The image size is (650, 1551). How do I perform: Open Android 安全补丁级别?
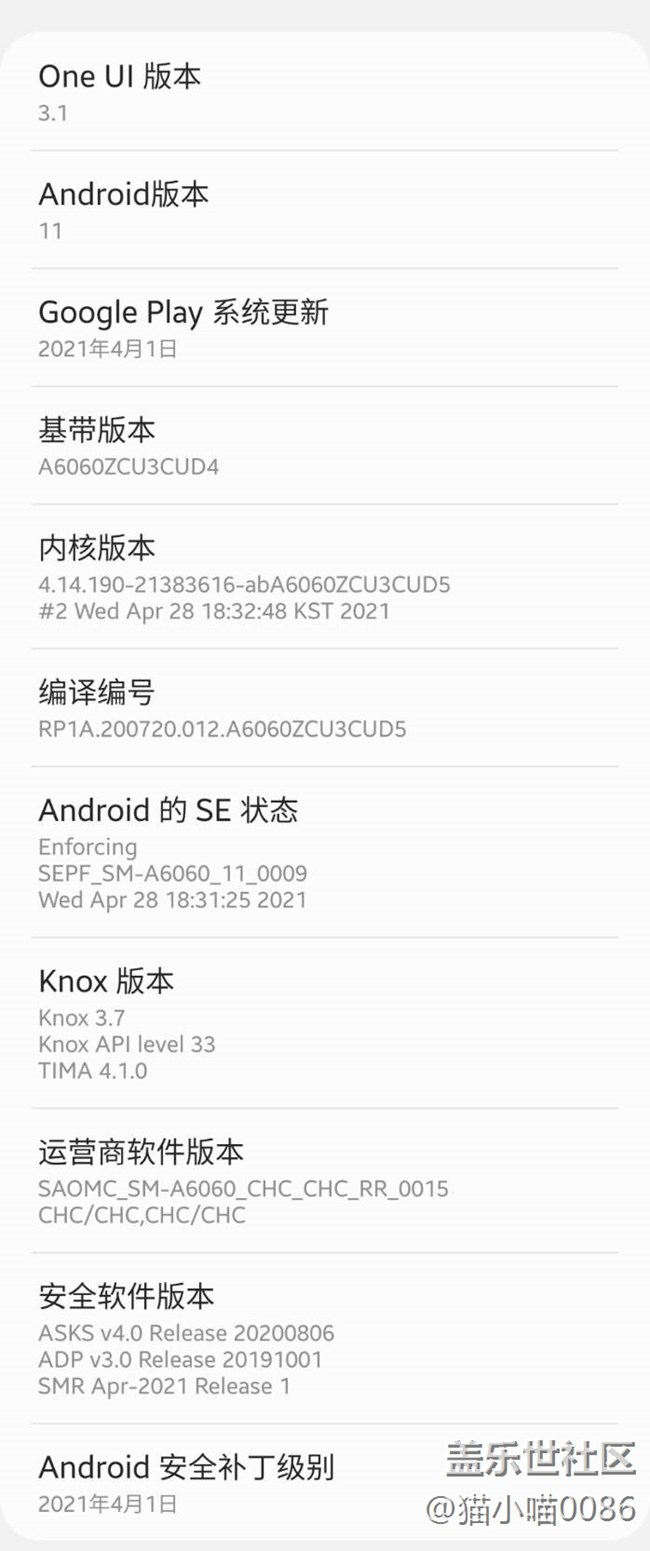[324, 1483]
